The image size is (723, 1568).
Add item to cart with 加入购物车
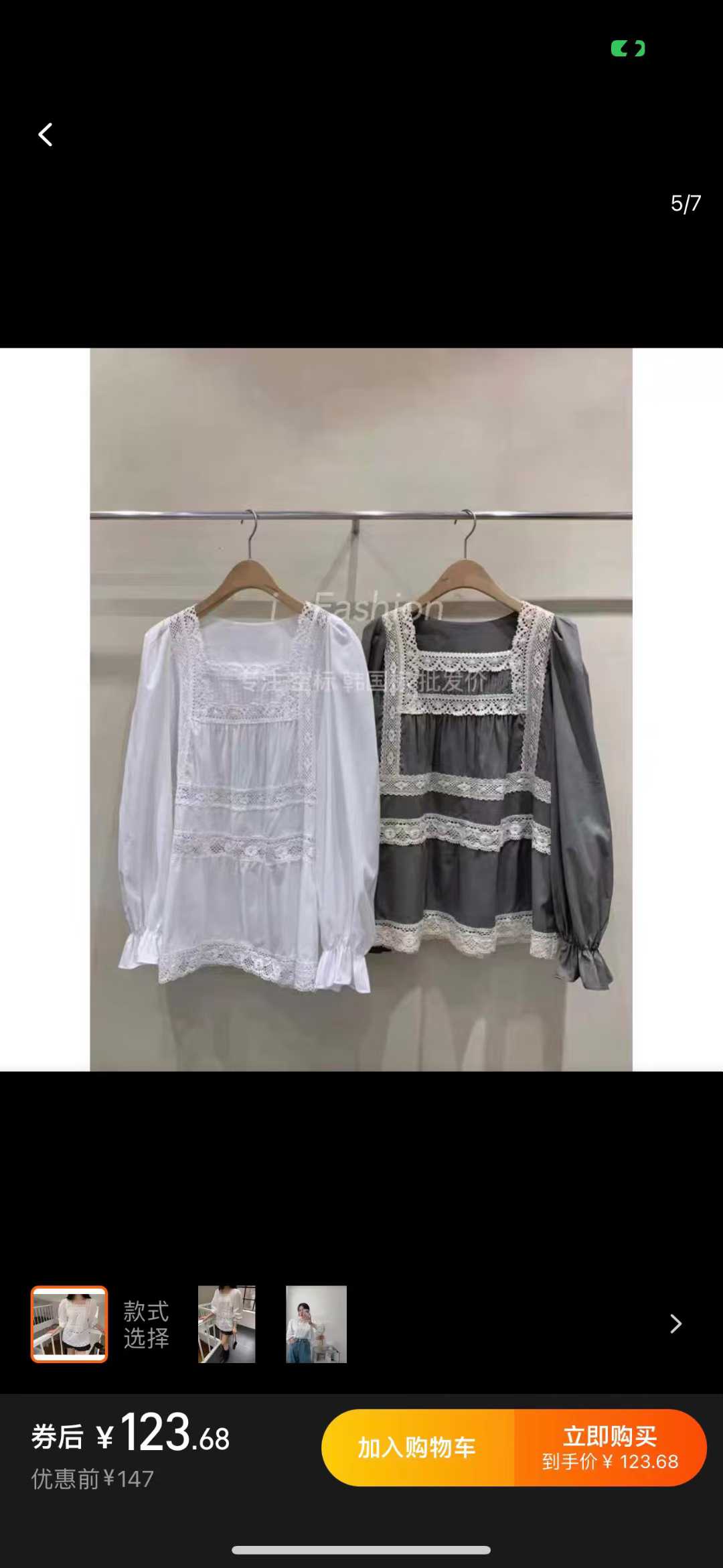pos(418,1447)
